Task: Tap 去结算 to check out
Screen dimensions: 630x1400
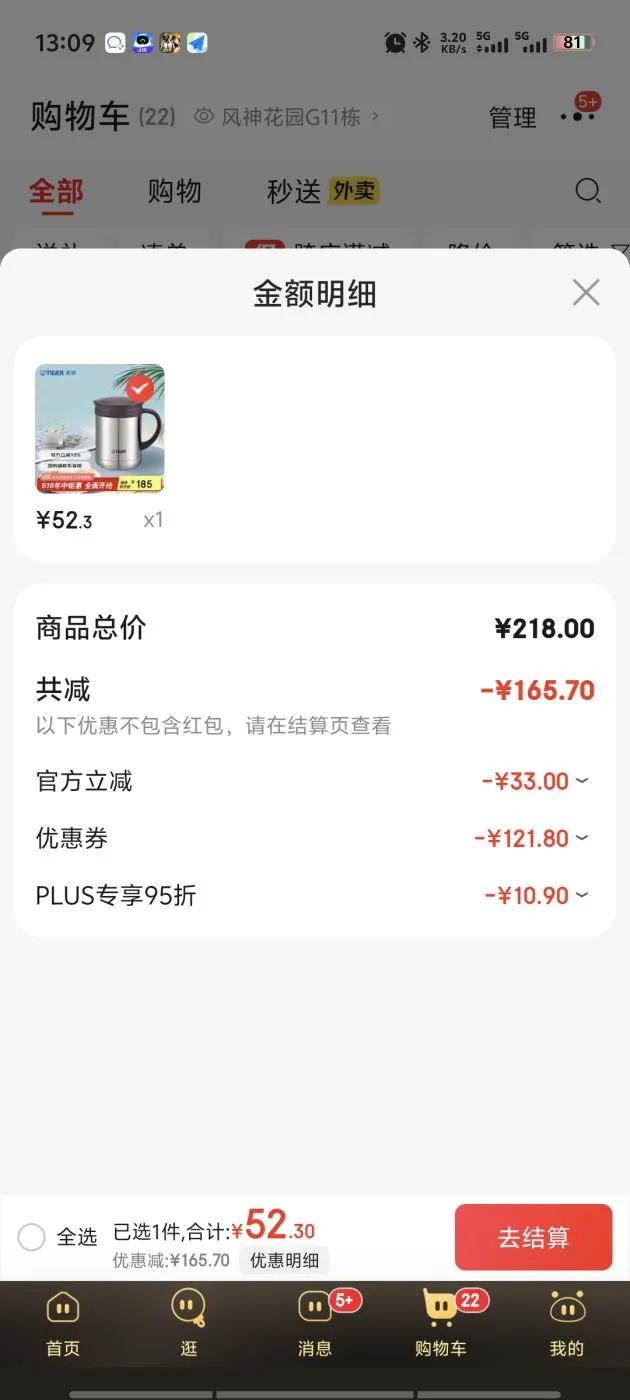Action: click(x=533, y=1237)
